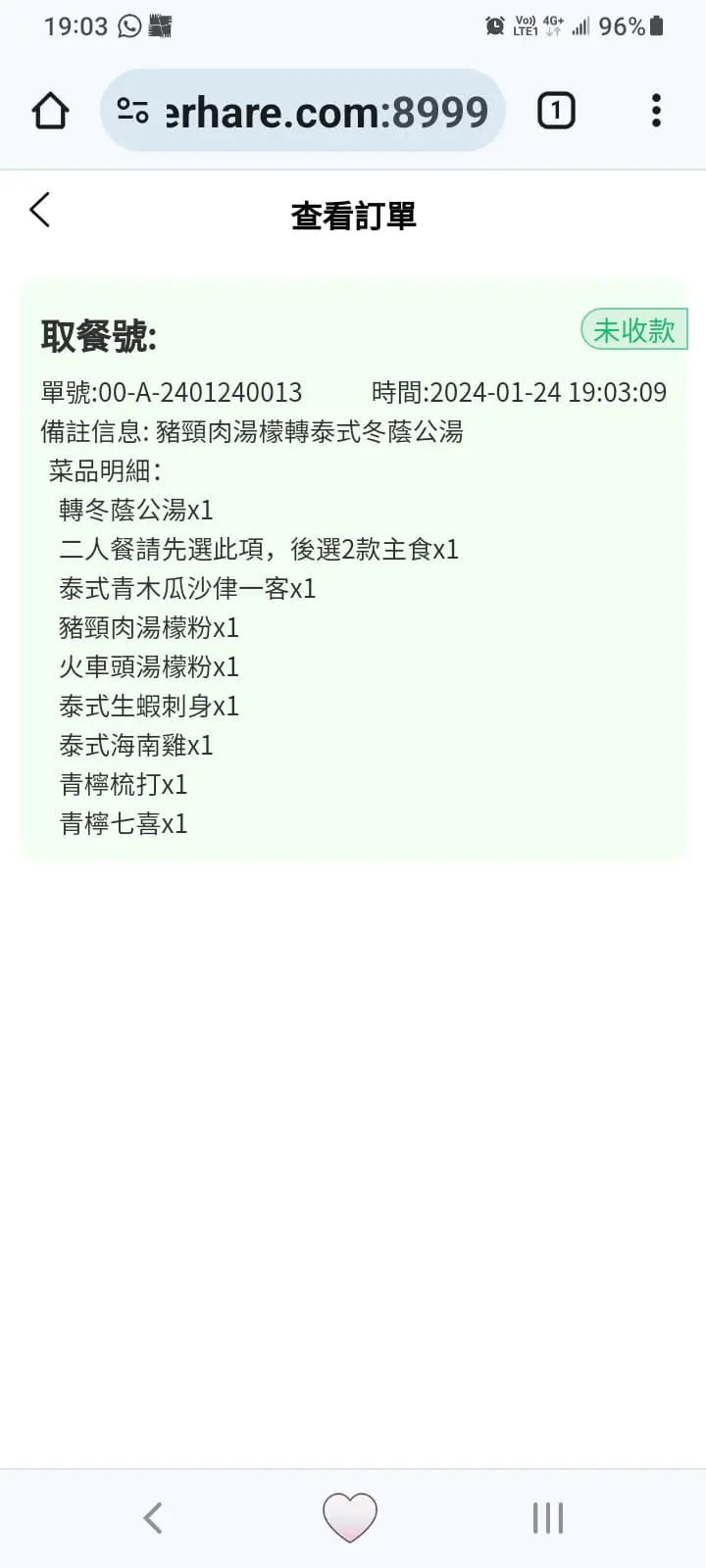Open the browser overflow menu
706x1568 pixels.
(x=656, y=111)
